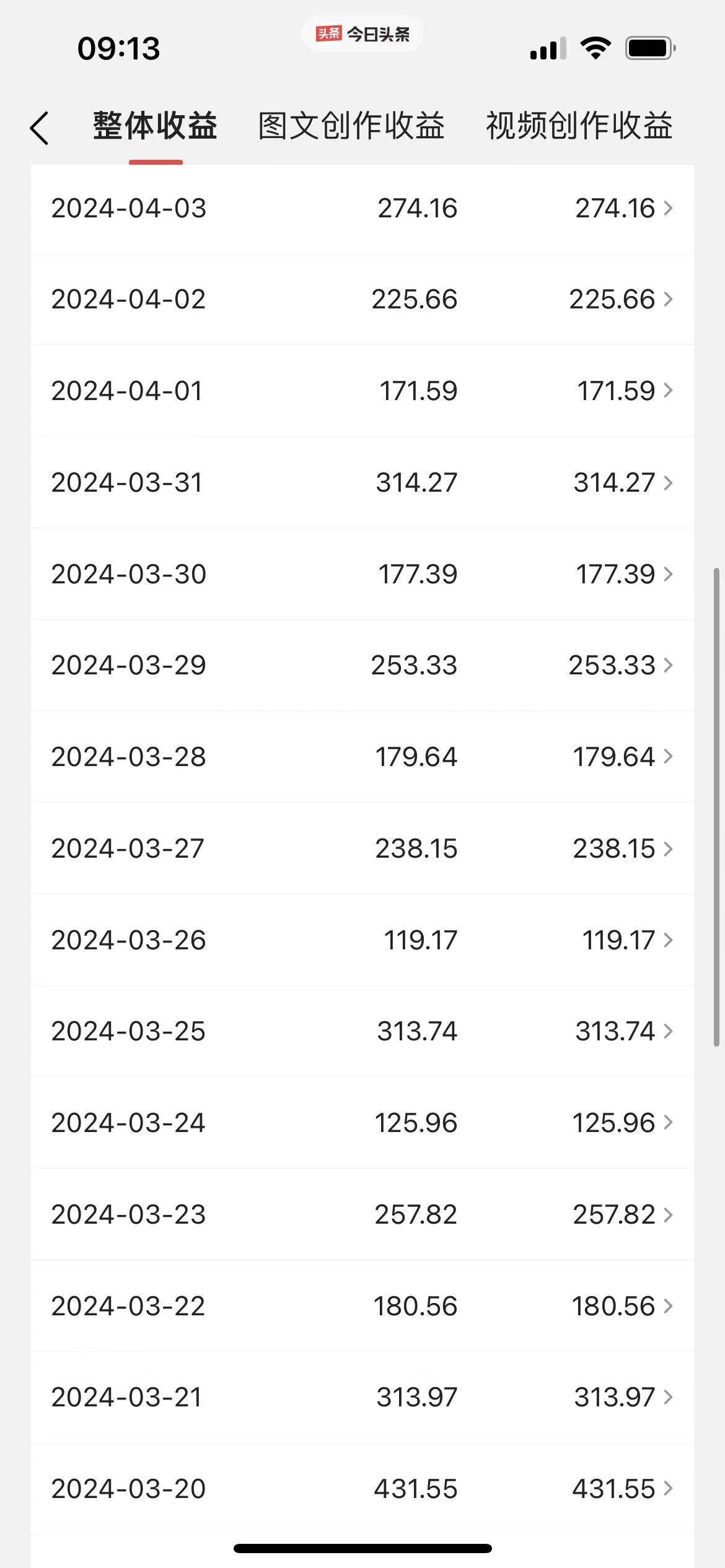The width and height of the screenshot is (725, 1568).
Task: Open the 2024-03-29 earnings entry
Action: pyautogui.click(x=362, y=665)
